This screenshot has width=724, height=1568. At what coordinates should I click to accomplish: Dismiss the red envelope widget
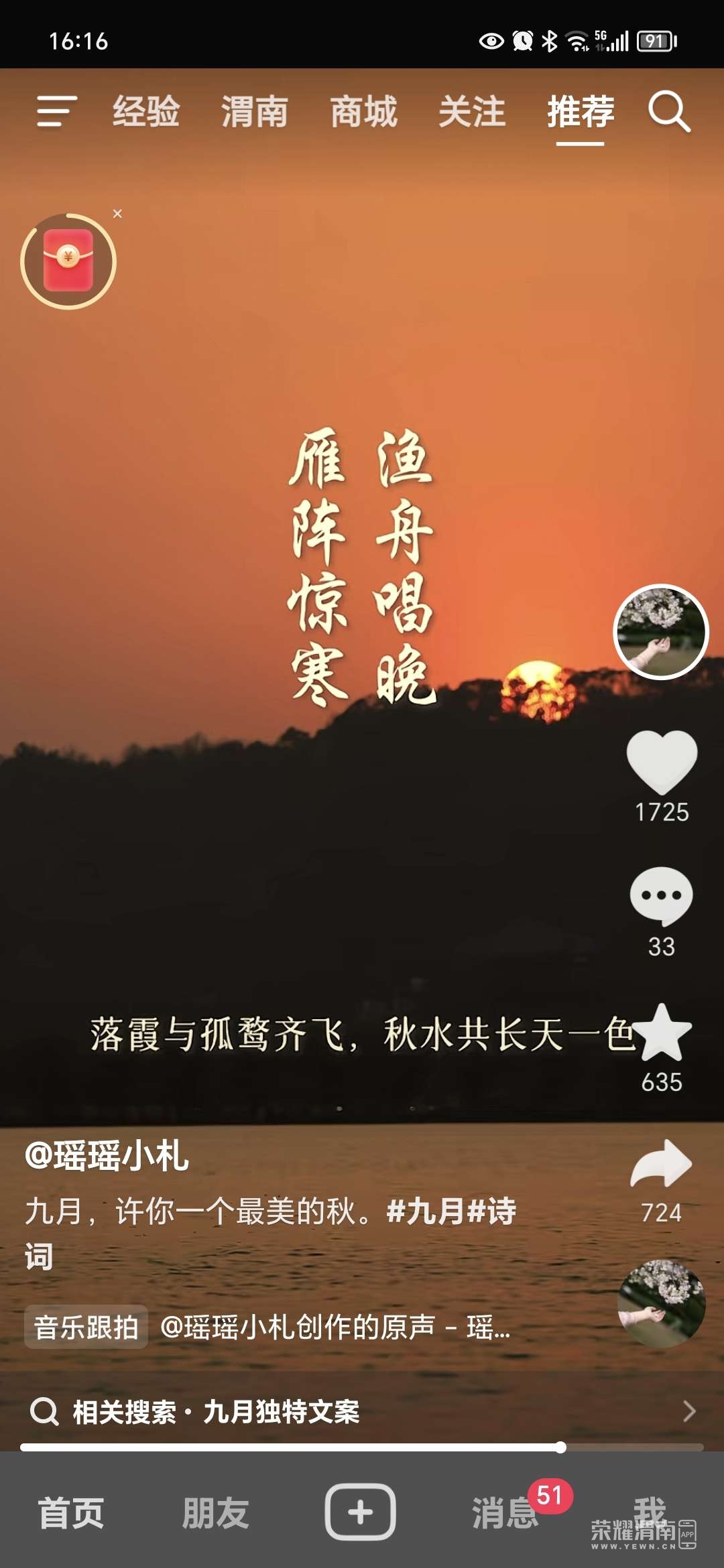(x=118, y=214)
